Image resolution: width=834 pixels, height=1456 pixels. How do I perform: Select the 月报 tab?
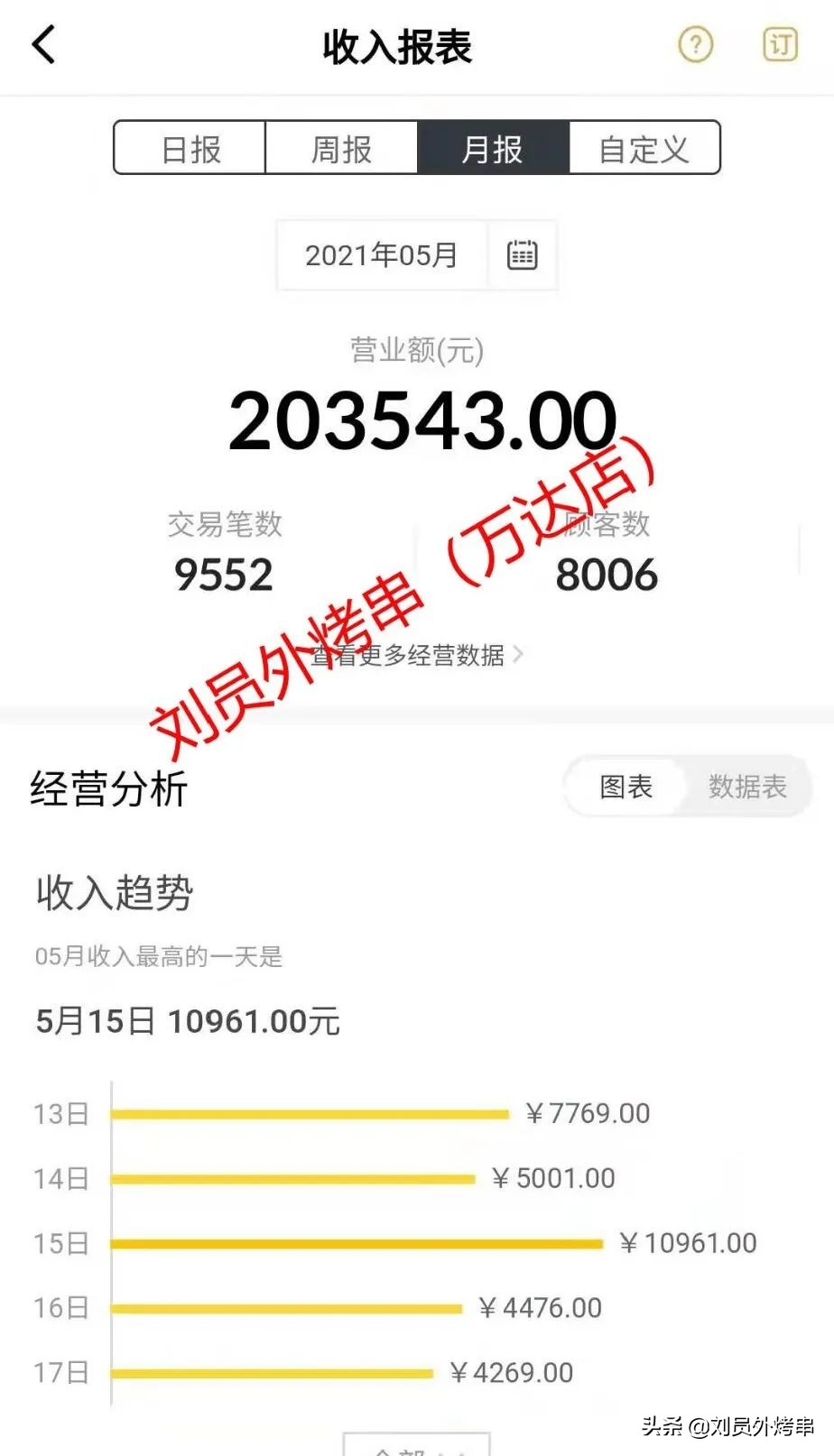492,148
